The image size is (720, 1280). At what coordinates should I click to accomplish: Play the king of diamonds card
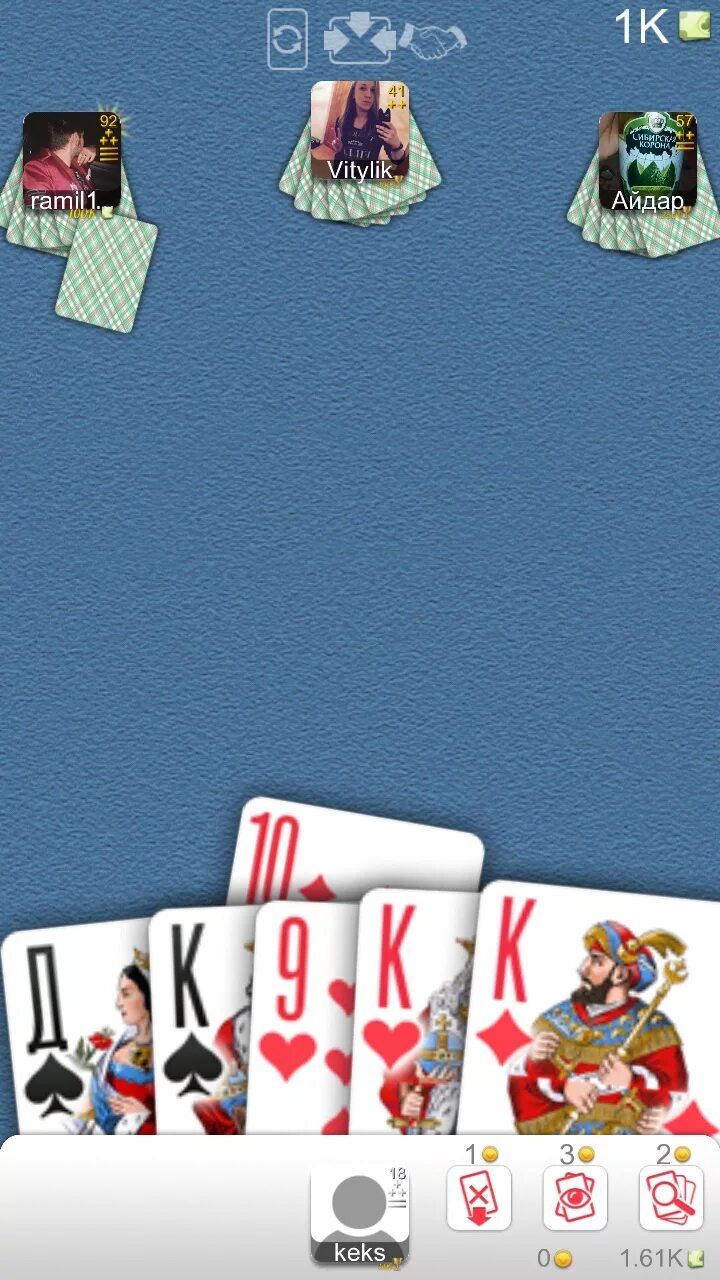point(595,1010)
